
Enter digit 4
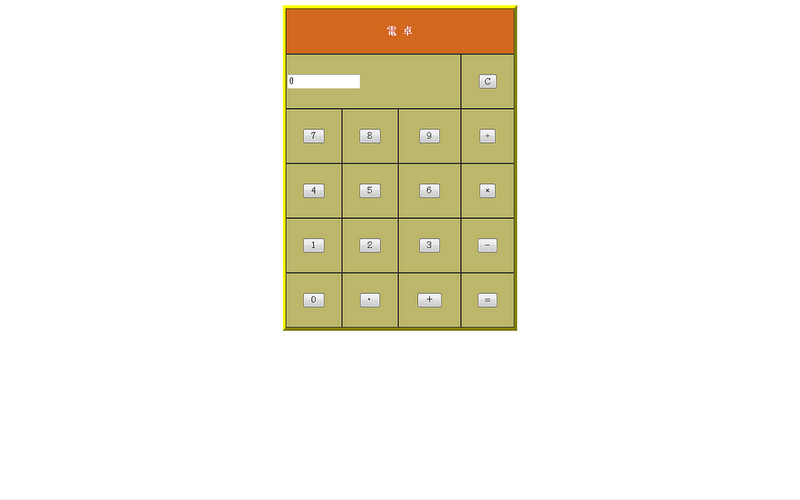[x=313, y=190]
